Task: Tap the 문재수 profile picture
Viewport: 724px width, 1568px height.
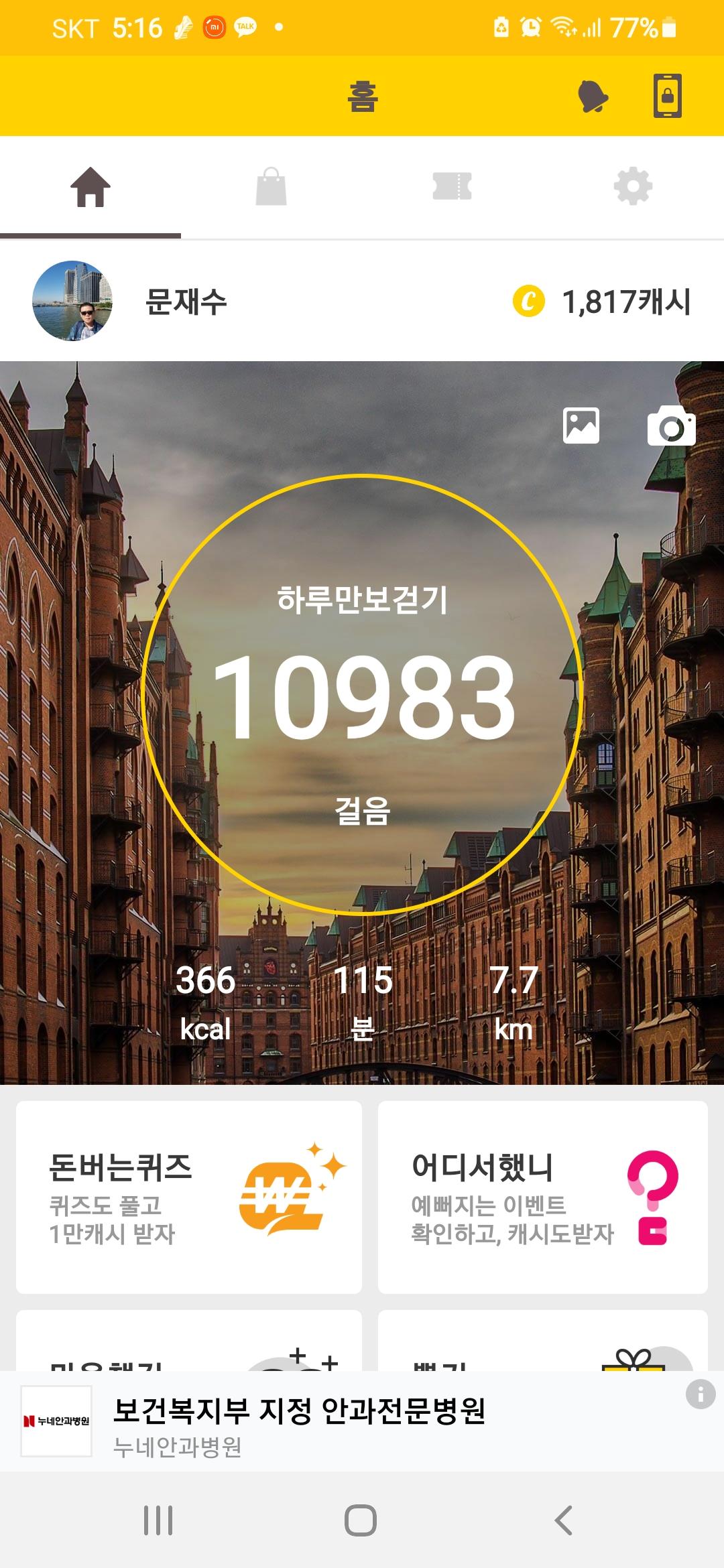Action: [x=72, y=301]
